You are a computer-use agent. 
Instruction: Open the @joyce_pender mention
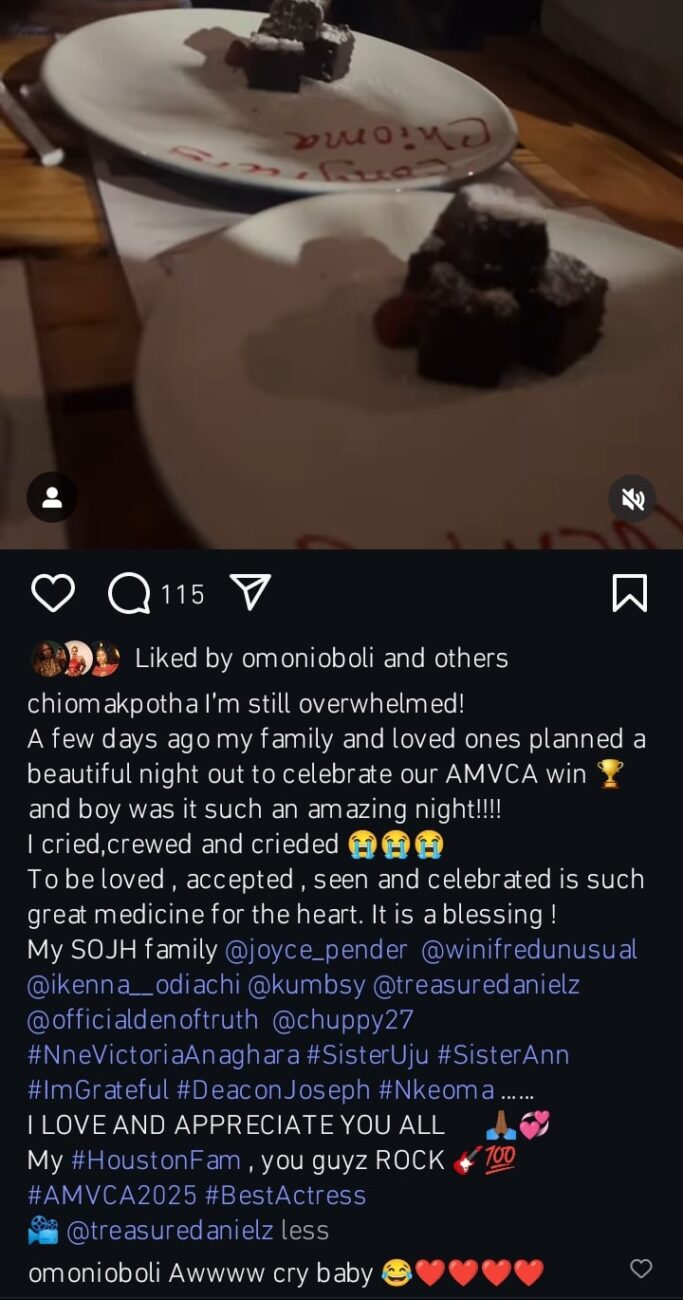click(316, 949)
